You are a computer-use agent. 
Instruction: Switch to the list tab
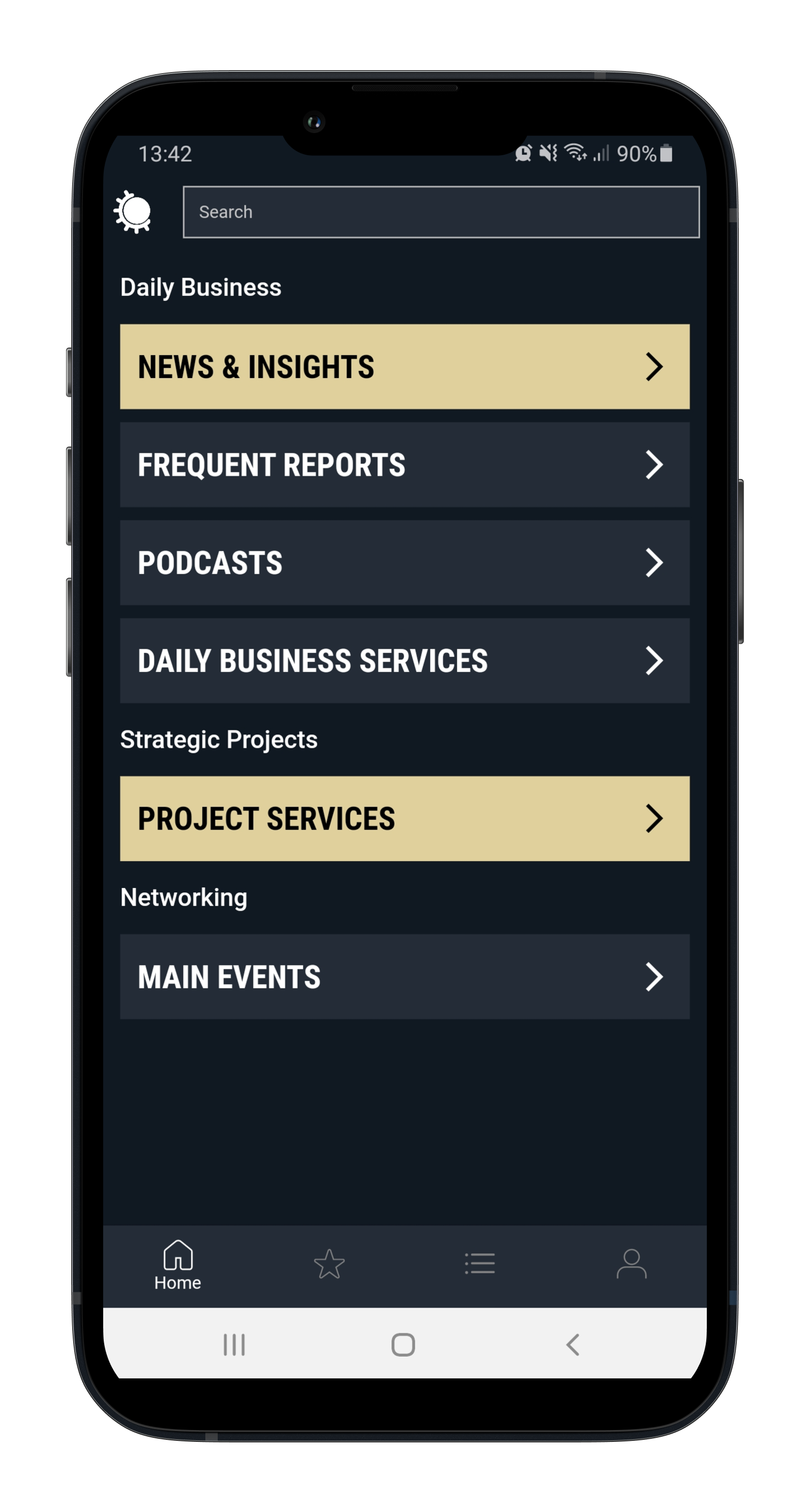pos(480,1264)
